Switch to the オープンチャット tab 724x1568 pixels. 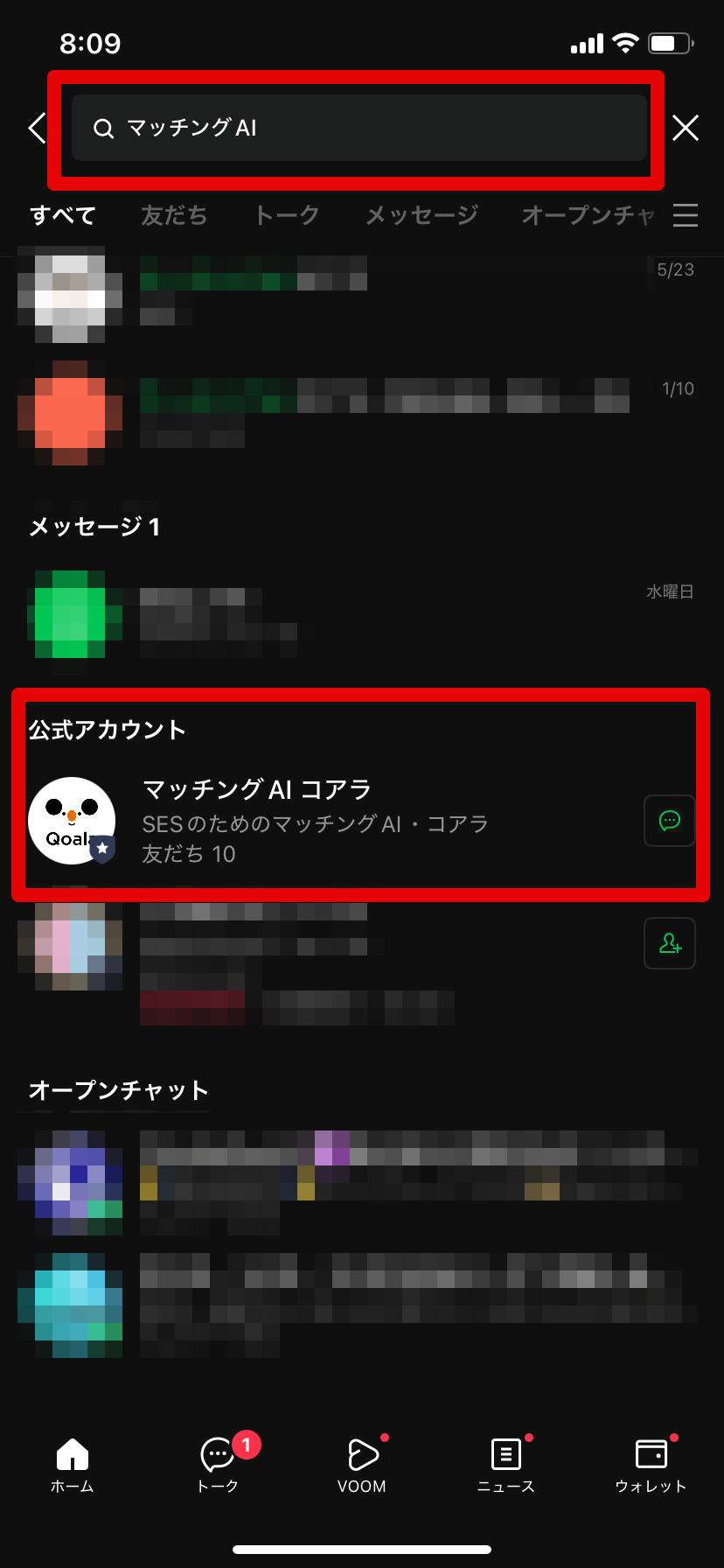588,215
